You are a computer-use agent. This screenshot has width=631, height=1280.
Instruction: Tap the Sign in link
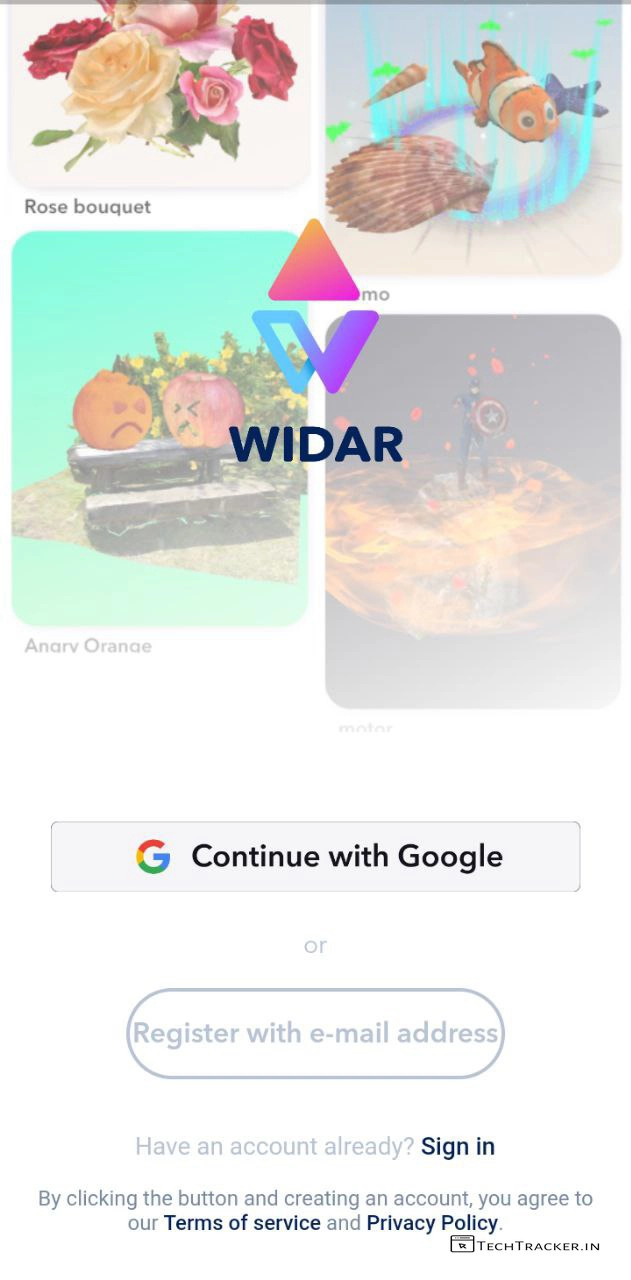pyautogui.click(x=457, y=1146)
